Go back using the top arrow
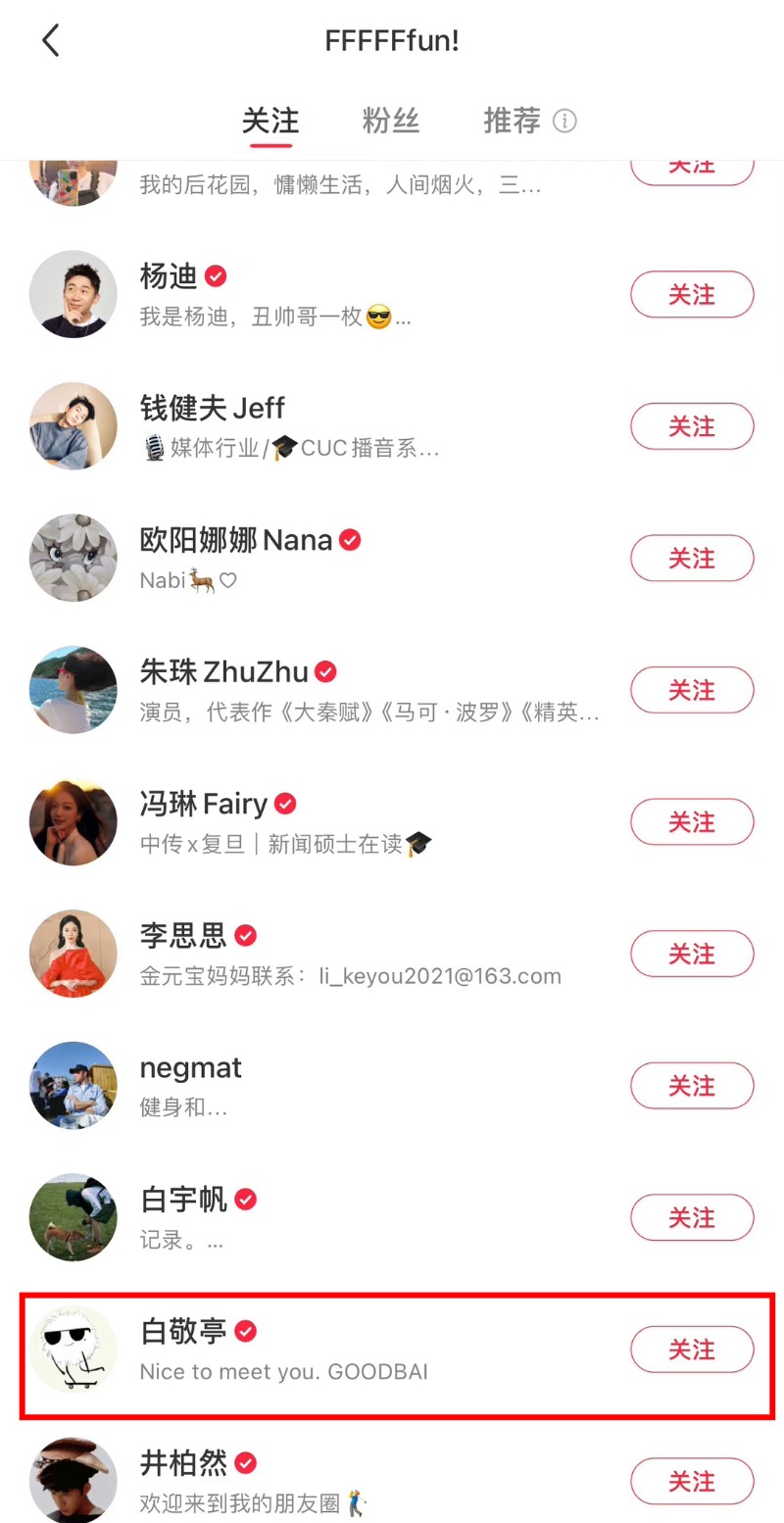784x1523 pixels. pos(51,41)
